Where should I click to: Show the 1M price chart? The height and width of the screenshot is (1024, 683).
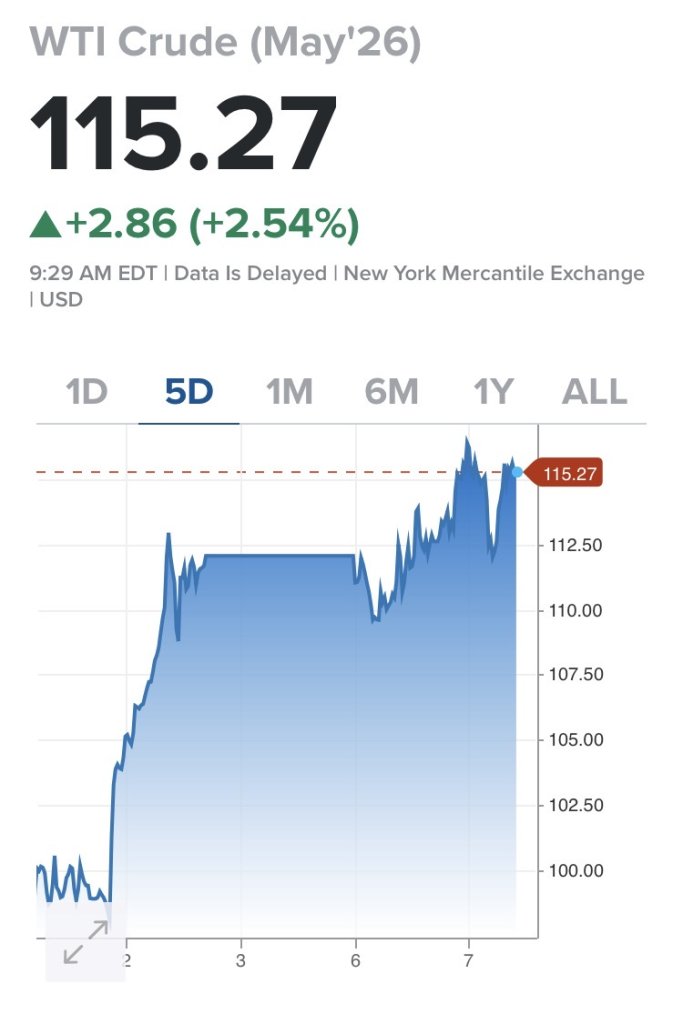click(x=290, y=392)
